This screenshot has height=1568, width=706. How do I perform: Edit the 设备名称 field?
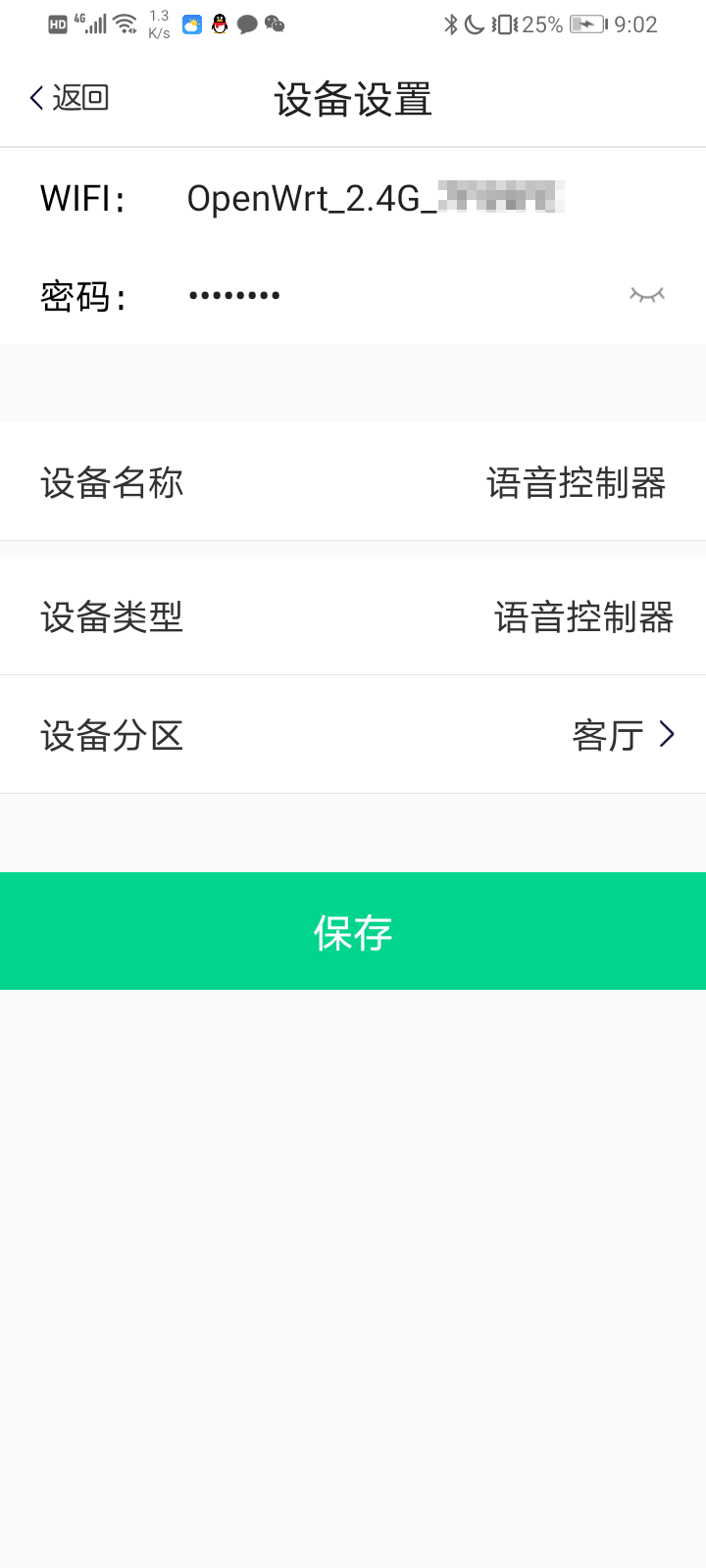575,483
